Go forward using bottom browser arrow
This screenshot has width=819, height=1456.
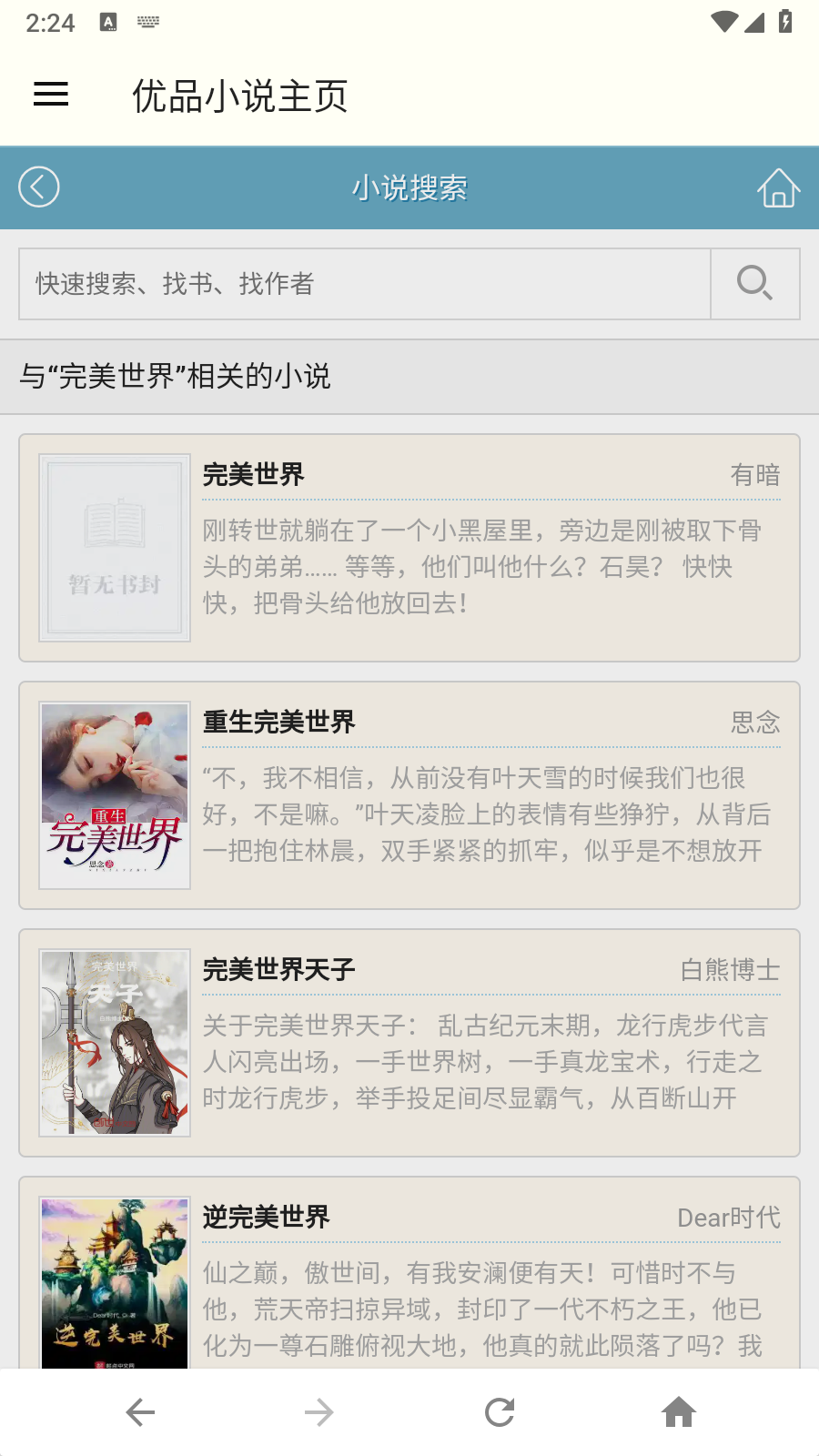[319, 1412]
